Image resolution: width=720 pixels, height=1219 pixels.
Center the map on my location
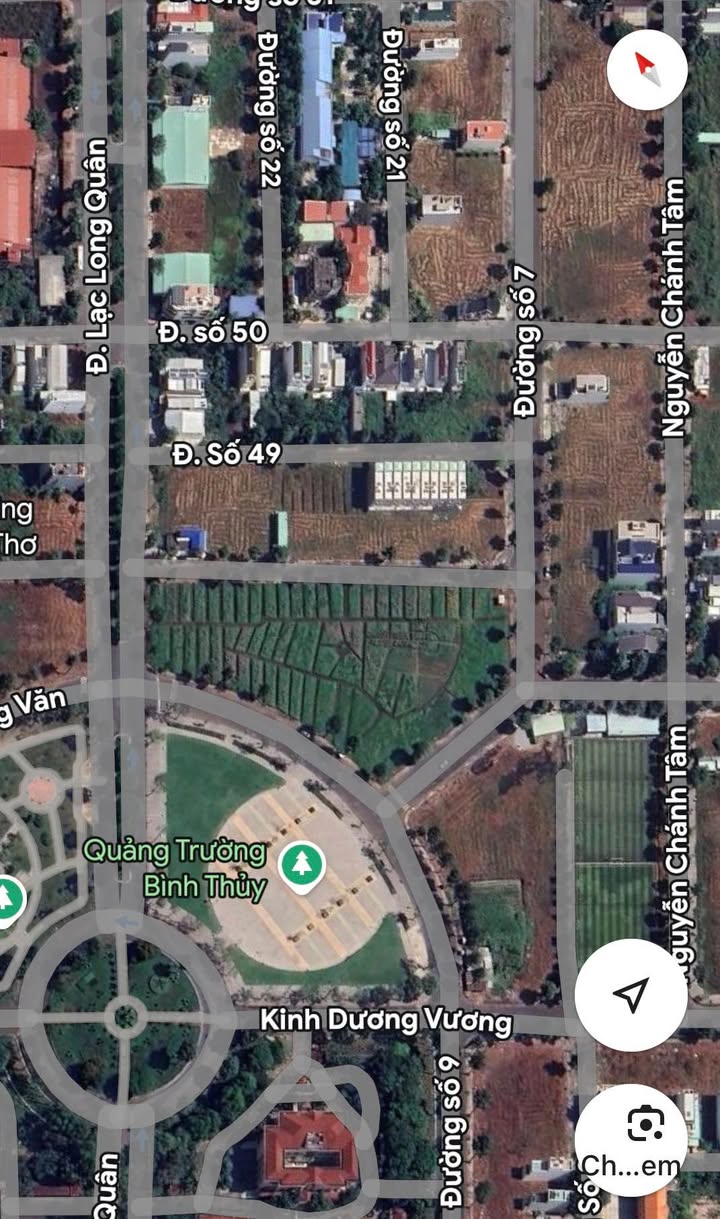coord(630,994)
